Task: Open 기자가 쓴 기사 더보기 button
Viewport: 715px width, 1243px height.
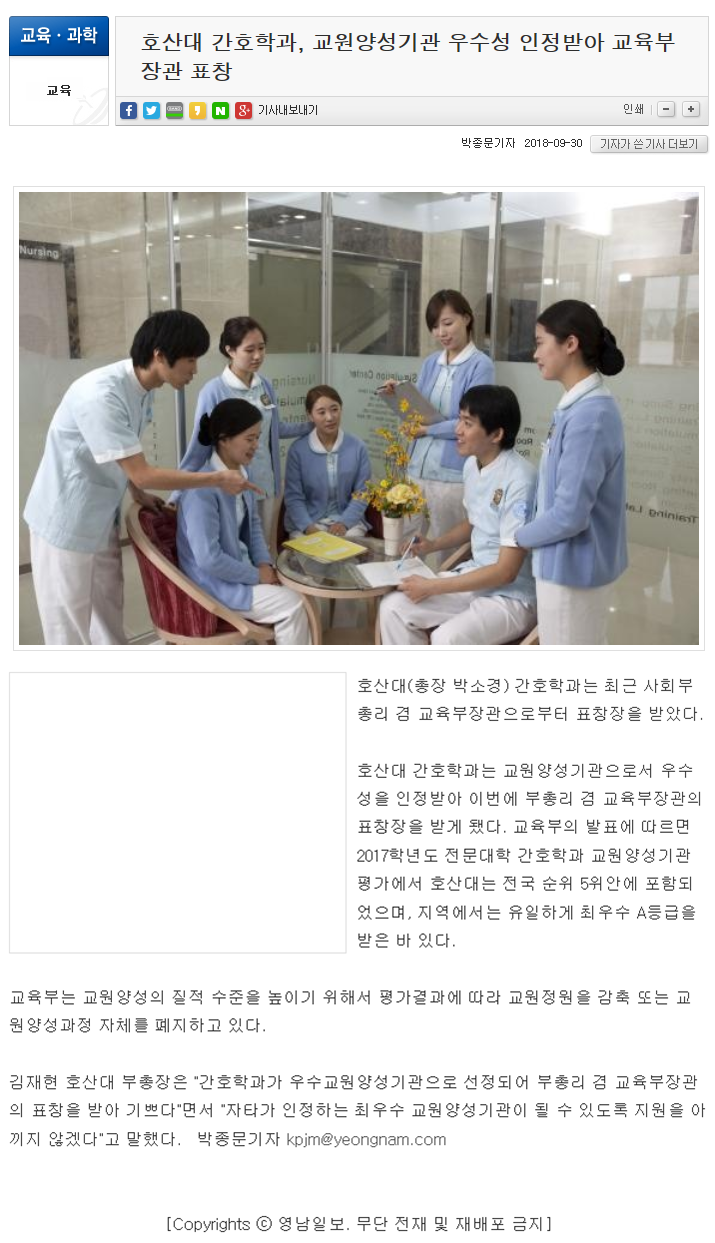Action: click(648, 144)
